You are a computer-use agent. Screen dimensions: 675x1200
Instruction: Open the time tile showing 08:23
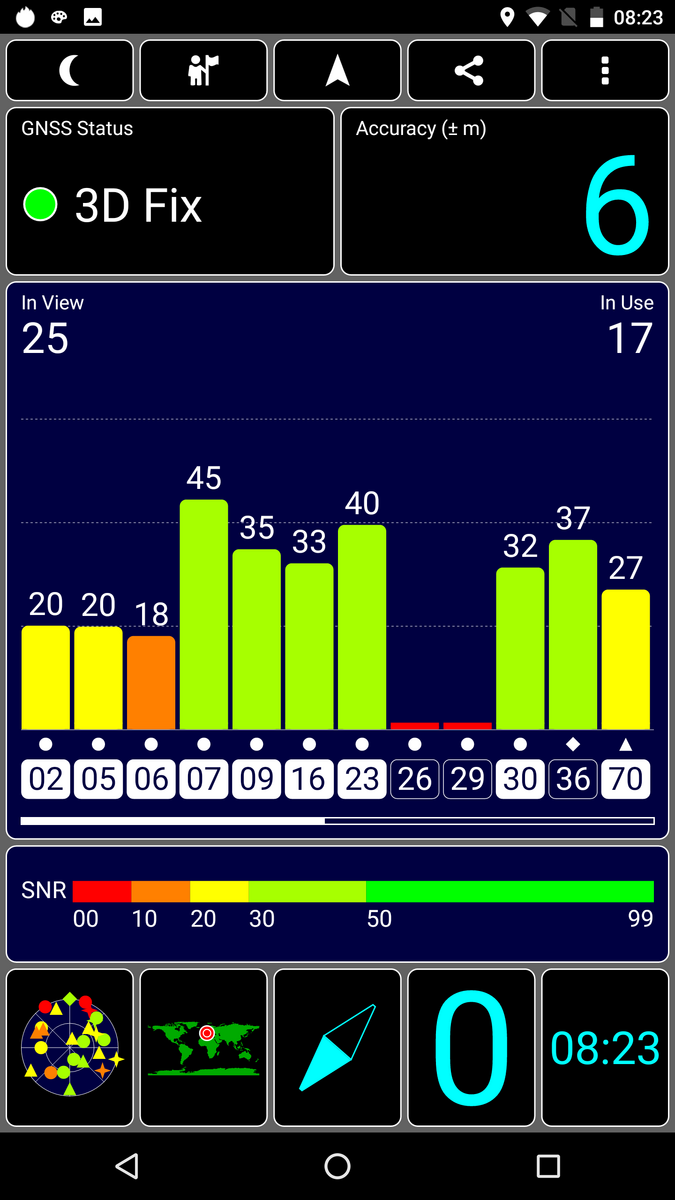tap(605, 1047)
